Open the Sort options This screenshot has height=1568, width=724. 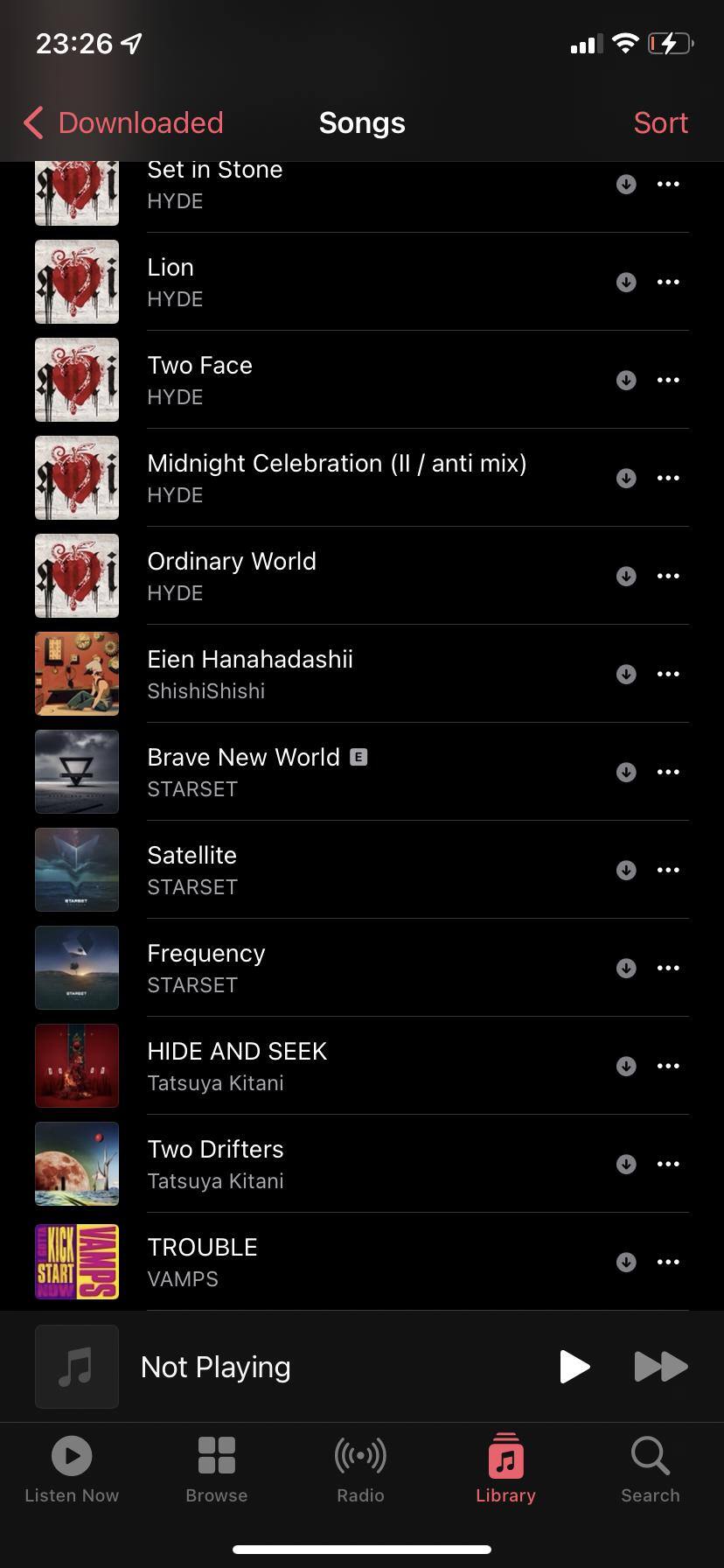pyautogui.click(x=660, y=123)
